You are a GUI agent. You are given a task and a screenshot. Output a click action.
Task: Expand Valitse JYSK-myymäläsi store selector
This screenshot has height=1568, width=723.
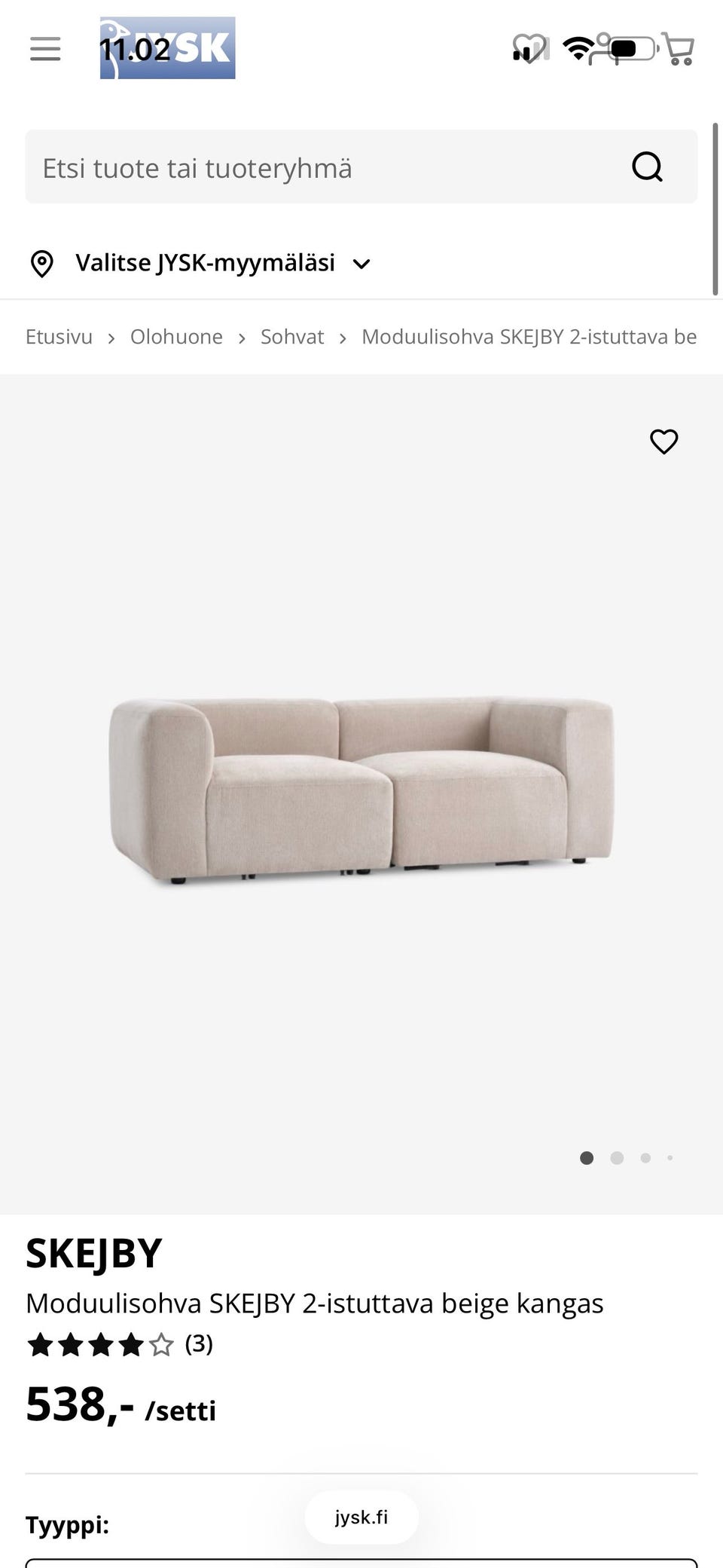pyautogui.click(x=203, y=263)
